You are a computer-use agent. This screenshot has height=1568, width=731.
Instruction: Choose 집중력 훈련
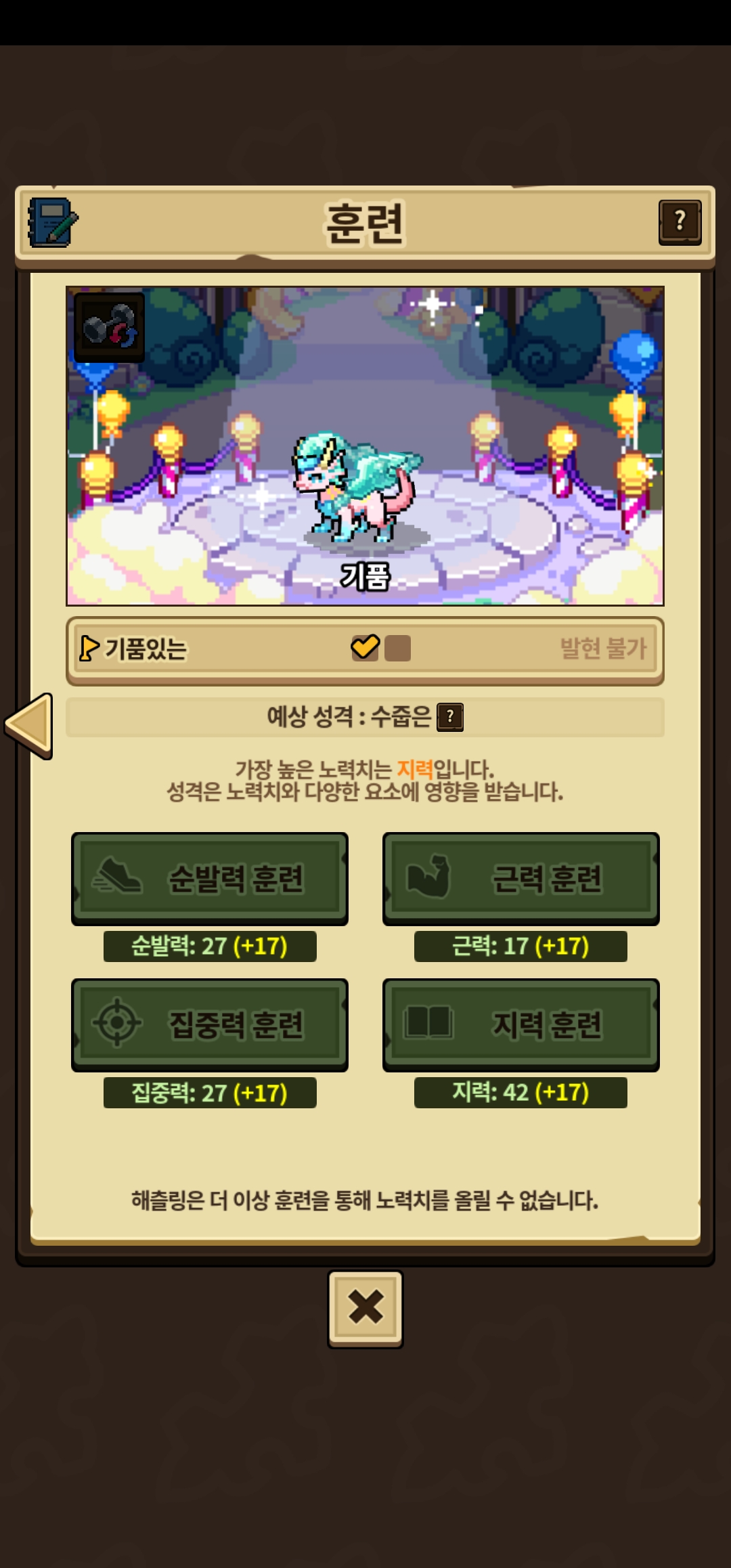[x=210, y=1024]
